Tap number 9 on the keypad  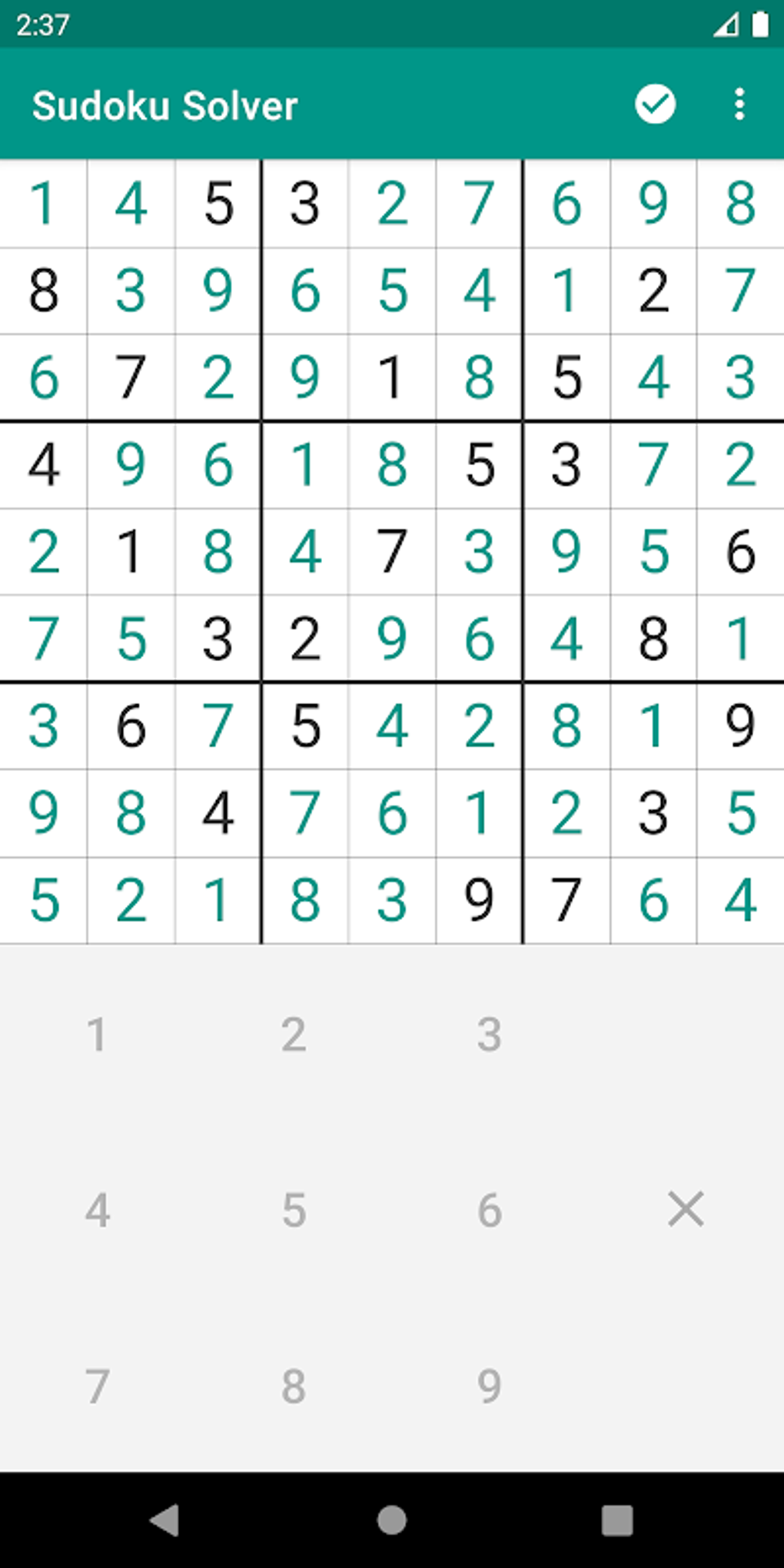tap(490, 1388)
